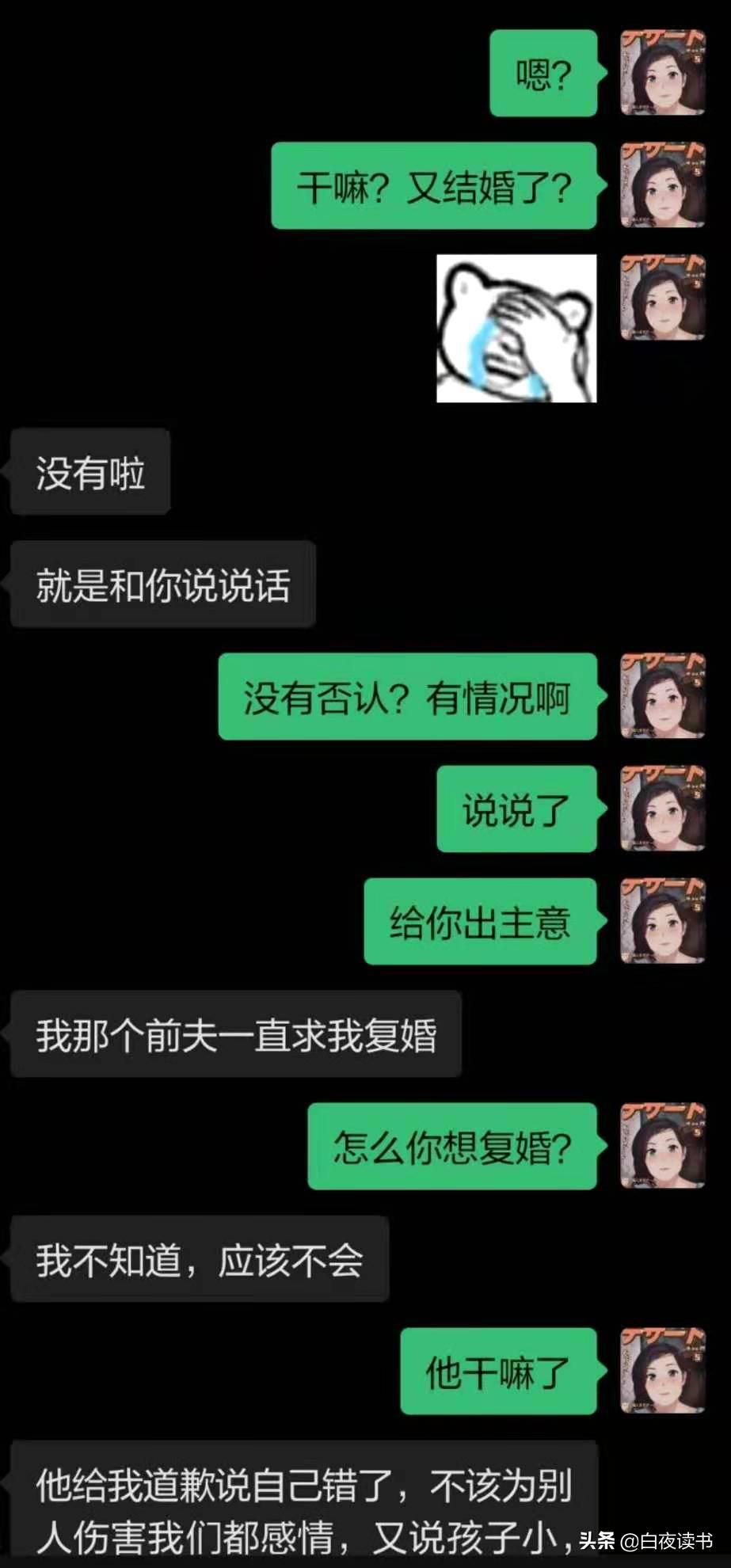Click the 我那个前夫一直求我复婚 message
Screen dimensions: 731x1568
(x=234, y=1033)
